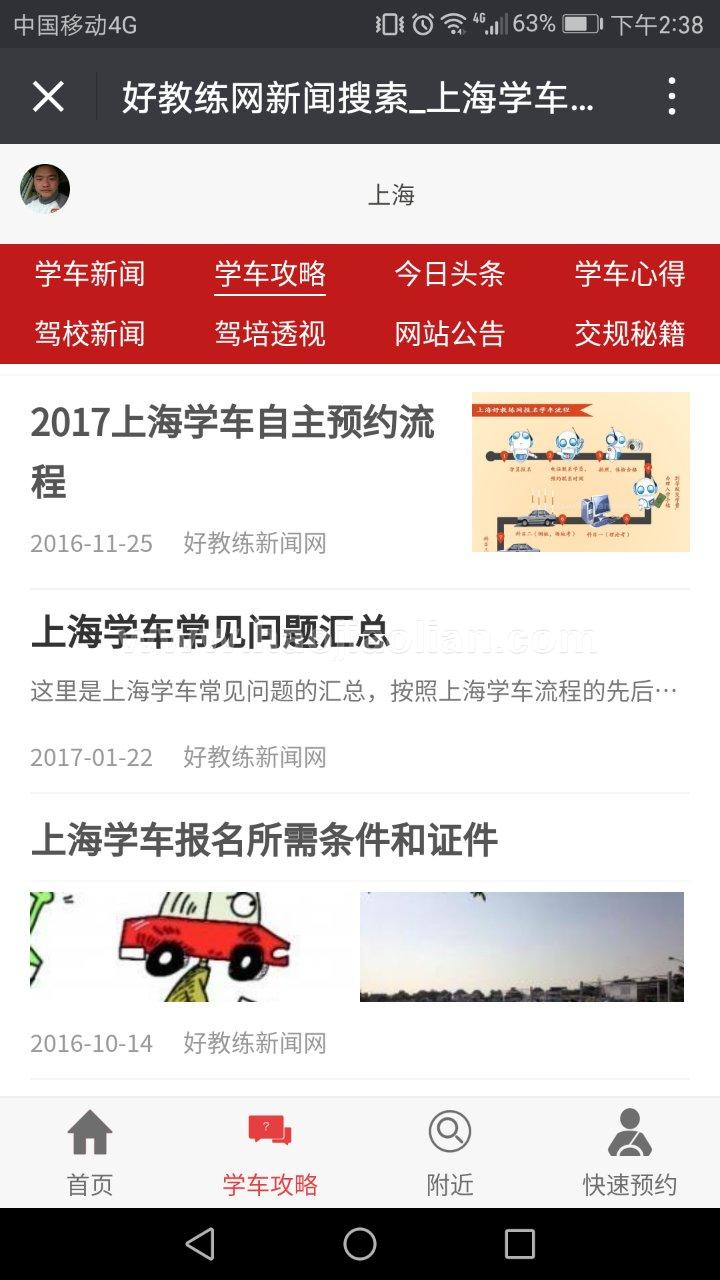Image resolution: width=720 pixels, height=1280 pixels.
Task: Go to 首页 in bottom navigation
Action: coord(90,1152)
